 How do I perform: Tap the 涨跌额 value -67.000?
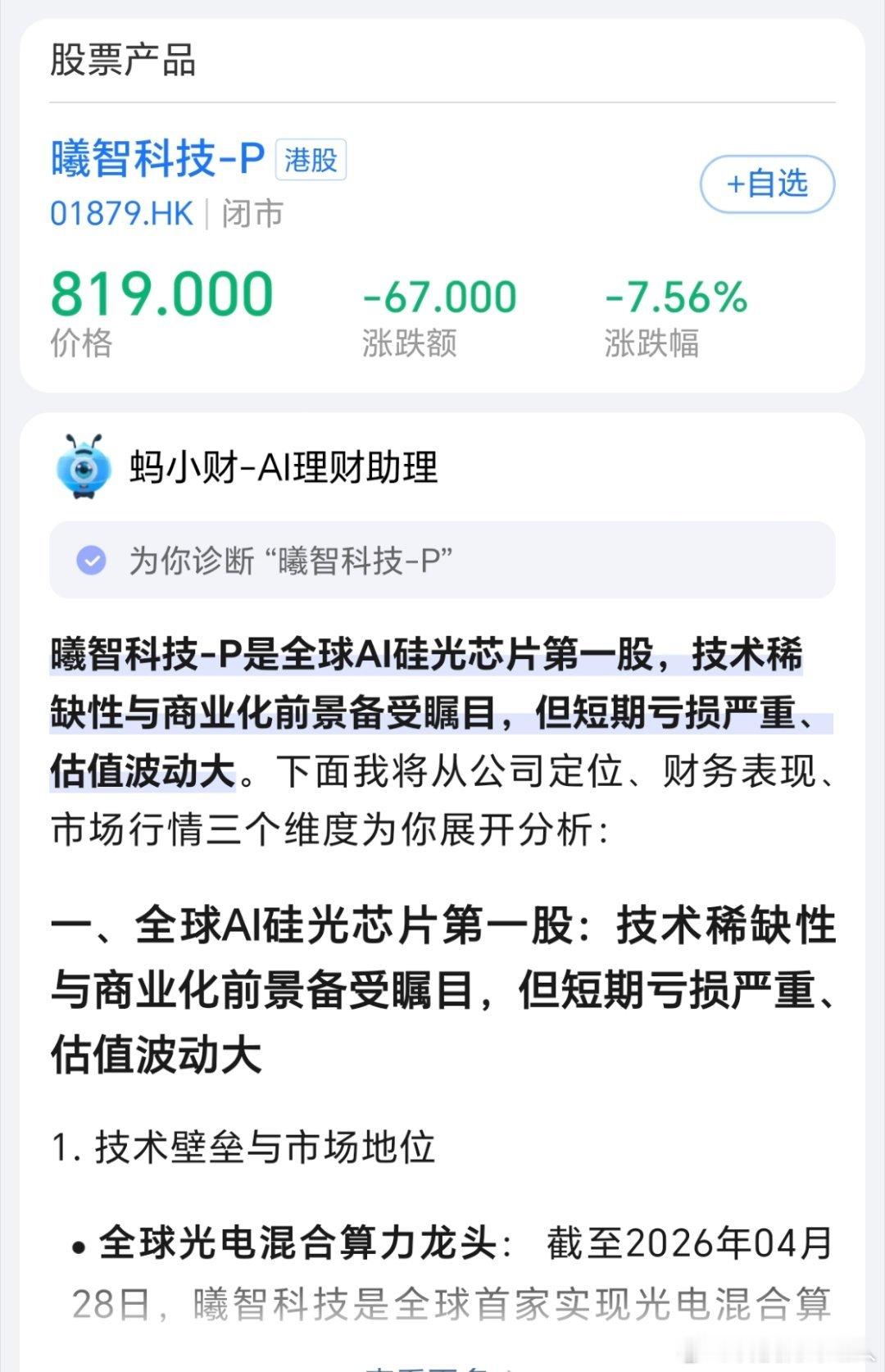click(440, 295)
